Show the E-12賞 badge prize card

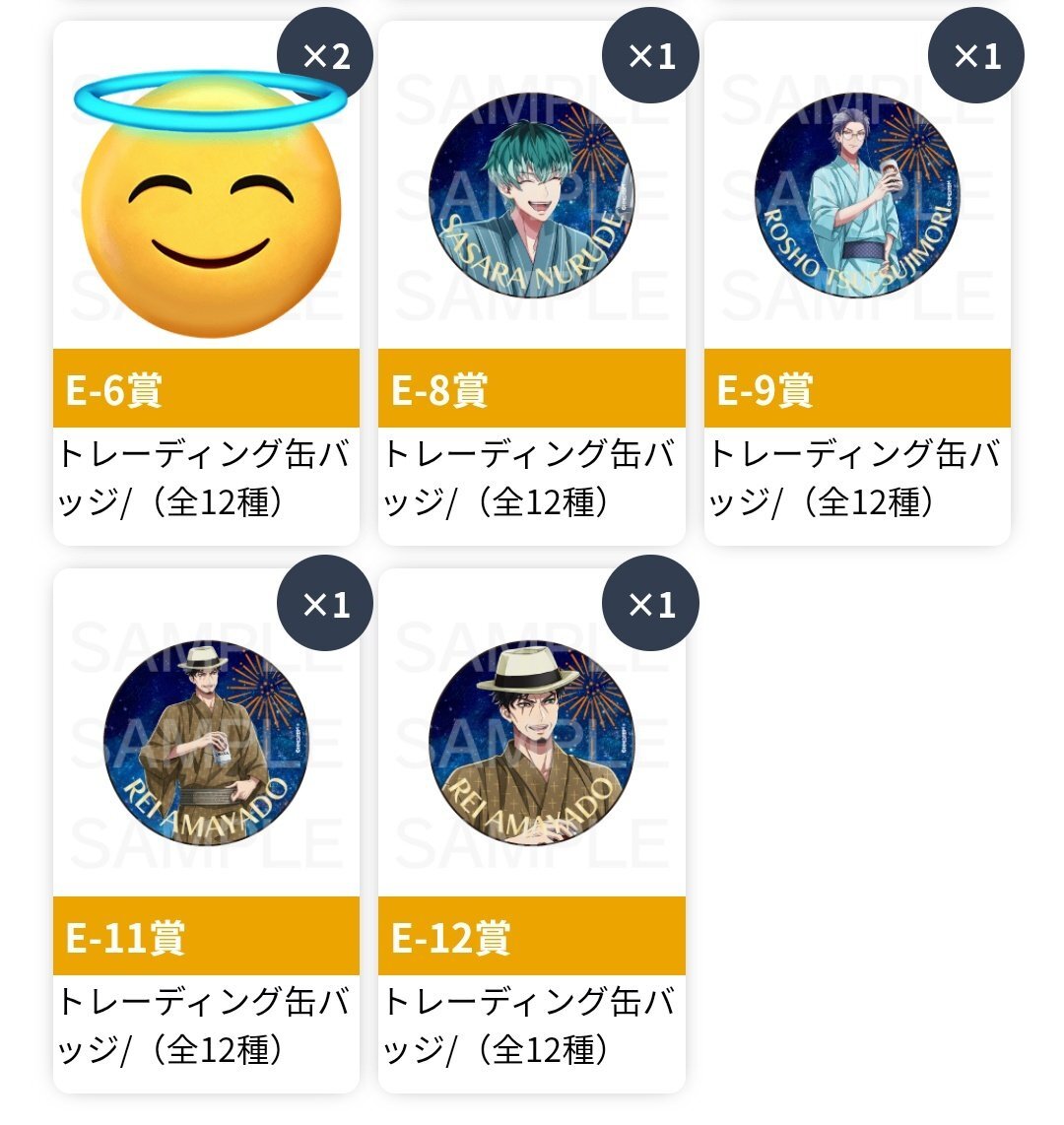pos(531,832)
